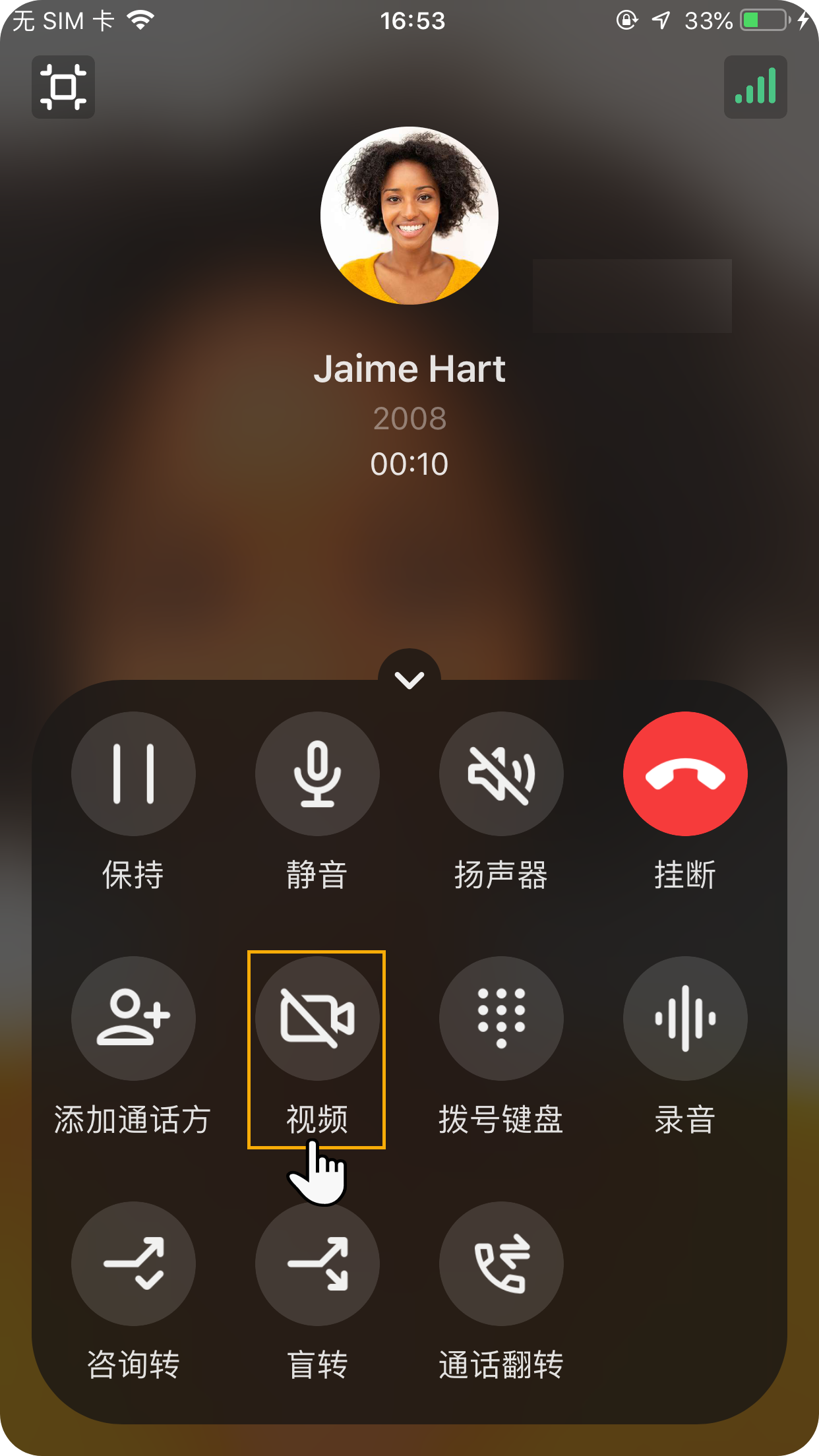Blind transfer the call (盲转)
This screenshot has height=1456, width=819.
pos(317,1263)
